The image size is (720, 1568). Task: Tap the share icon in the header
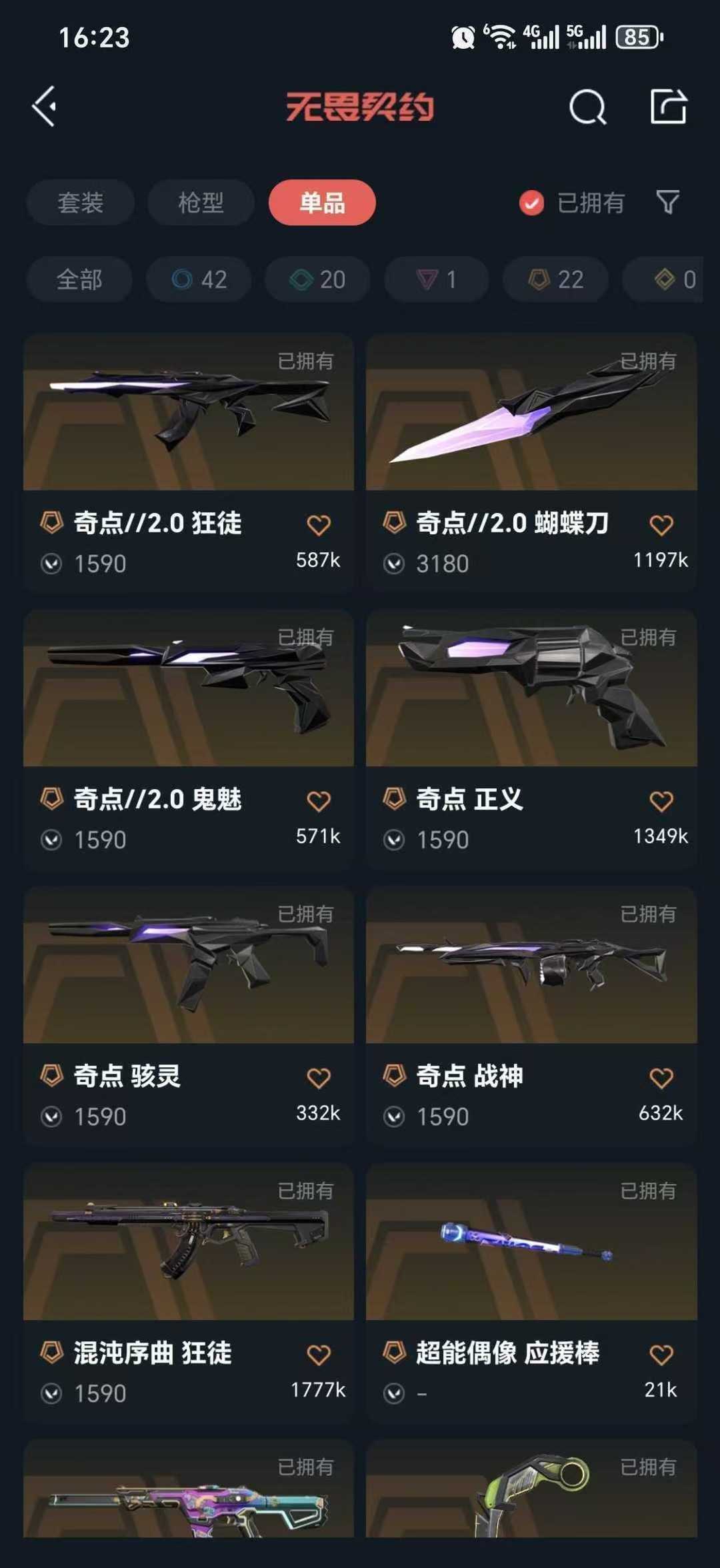(668, 107)
